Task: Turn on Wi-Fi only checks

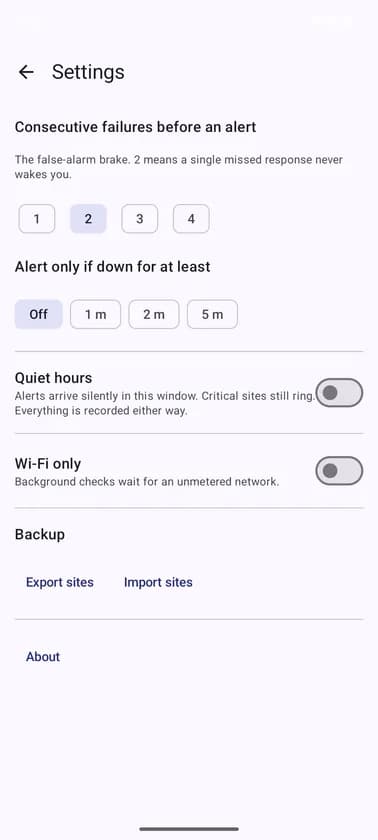Action: (339, 471)
